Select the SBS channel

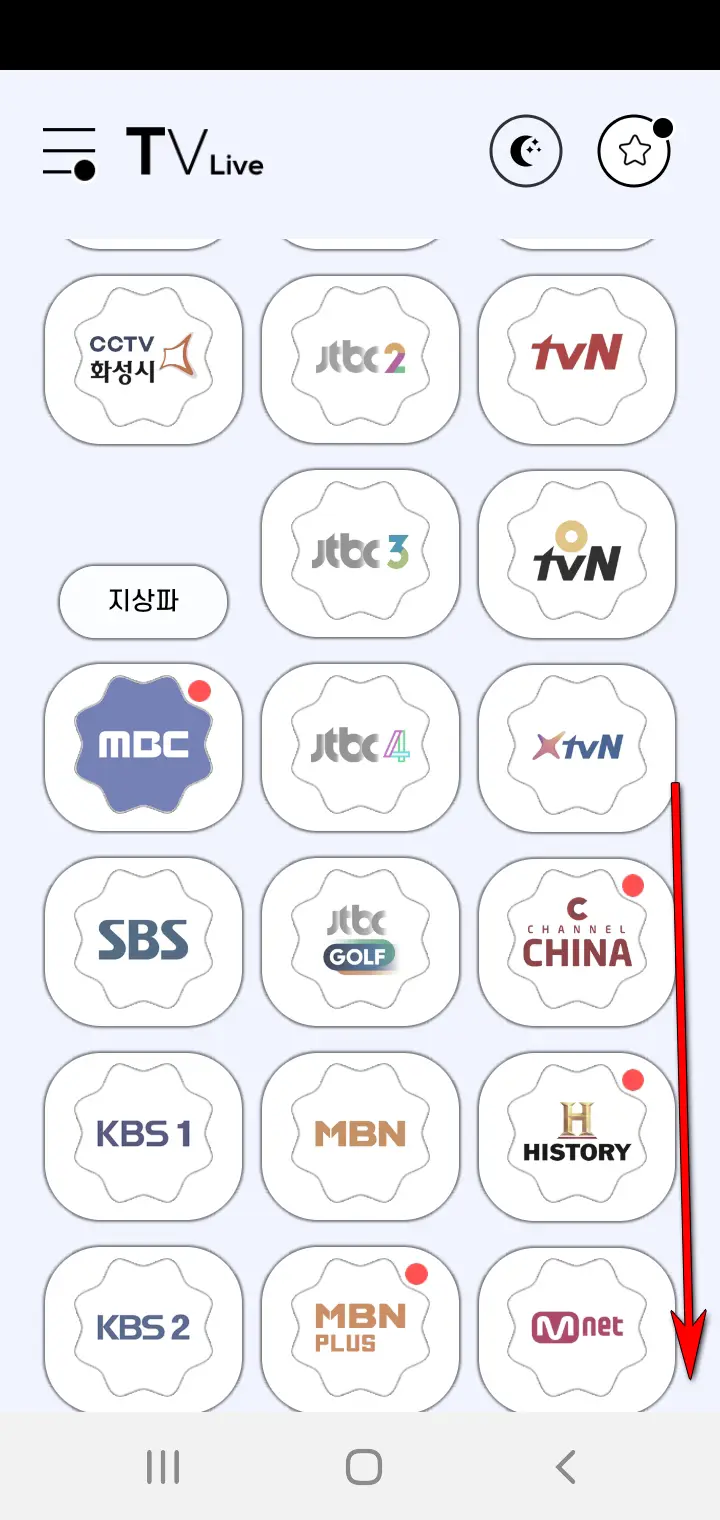[143, 940]
